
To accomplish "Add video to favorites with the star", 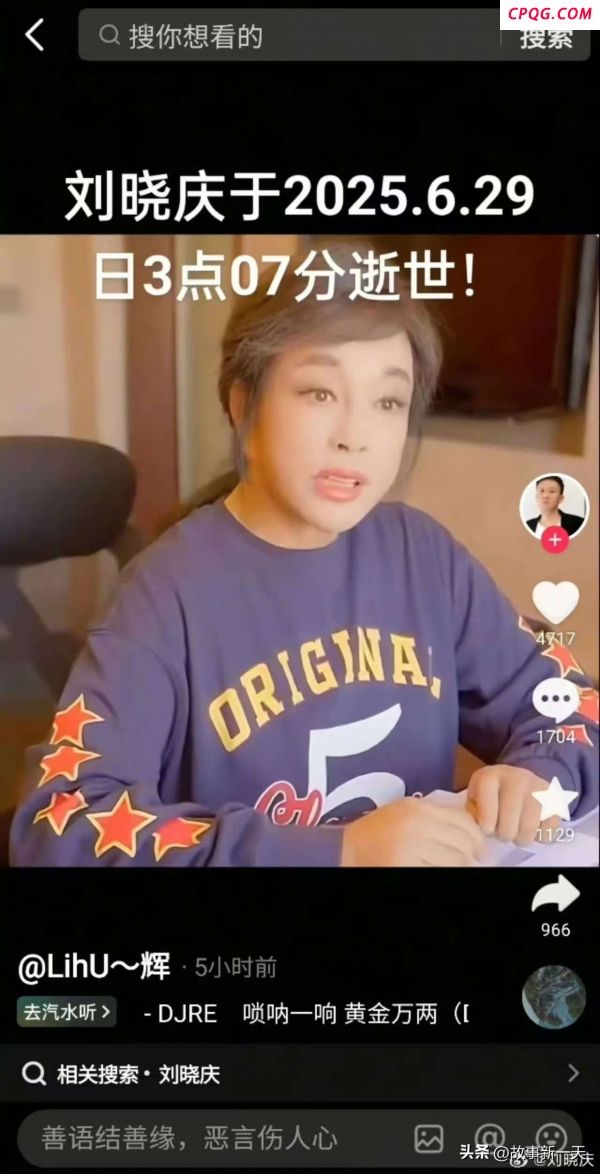I will pyautogui.click(x=555, y=799).
